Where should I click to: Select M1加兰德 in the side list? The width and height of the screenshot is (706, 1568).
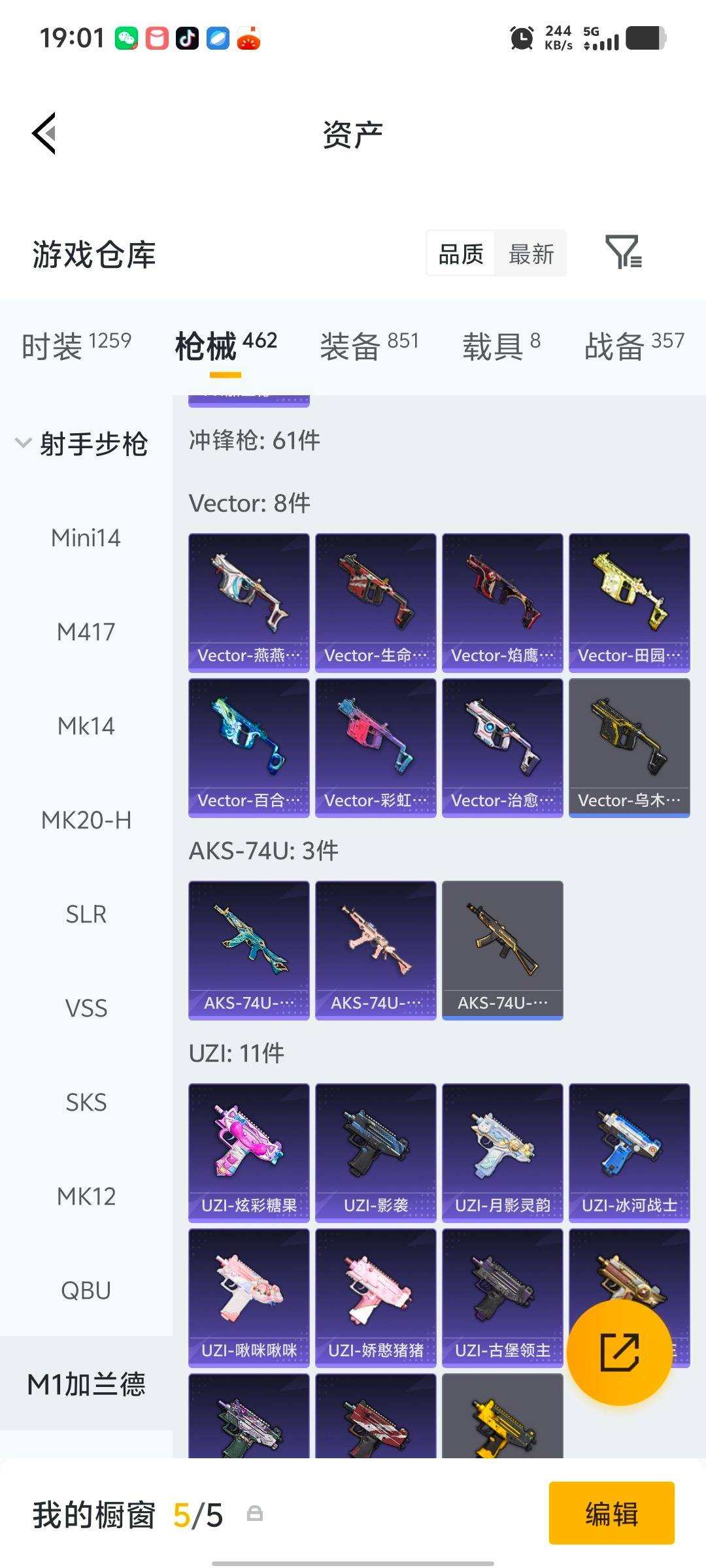point(86,1384)
